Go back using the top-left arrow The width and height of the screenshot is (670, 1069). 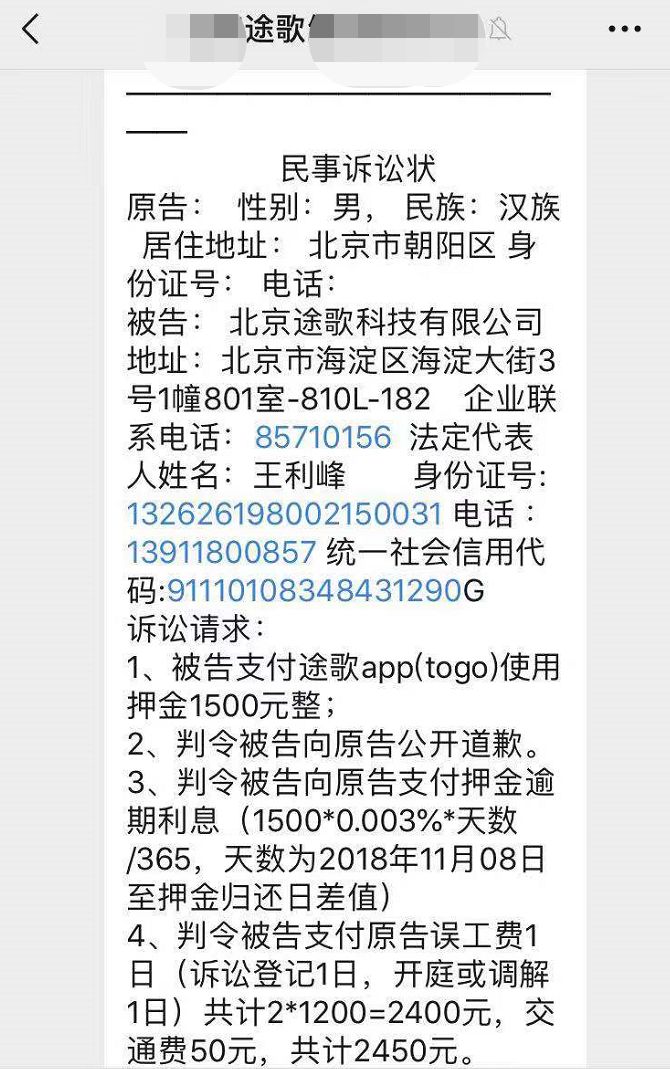(x=31, y=29)
